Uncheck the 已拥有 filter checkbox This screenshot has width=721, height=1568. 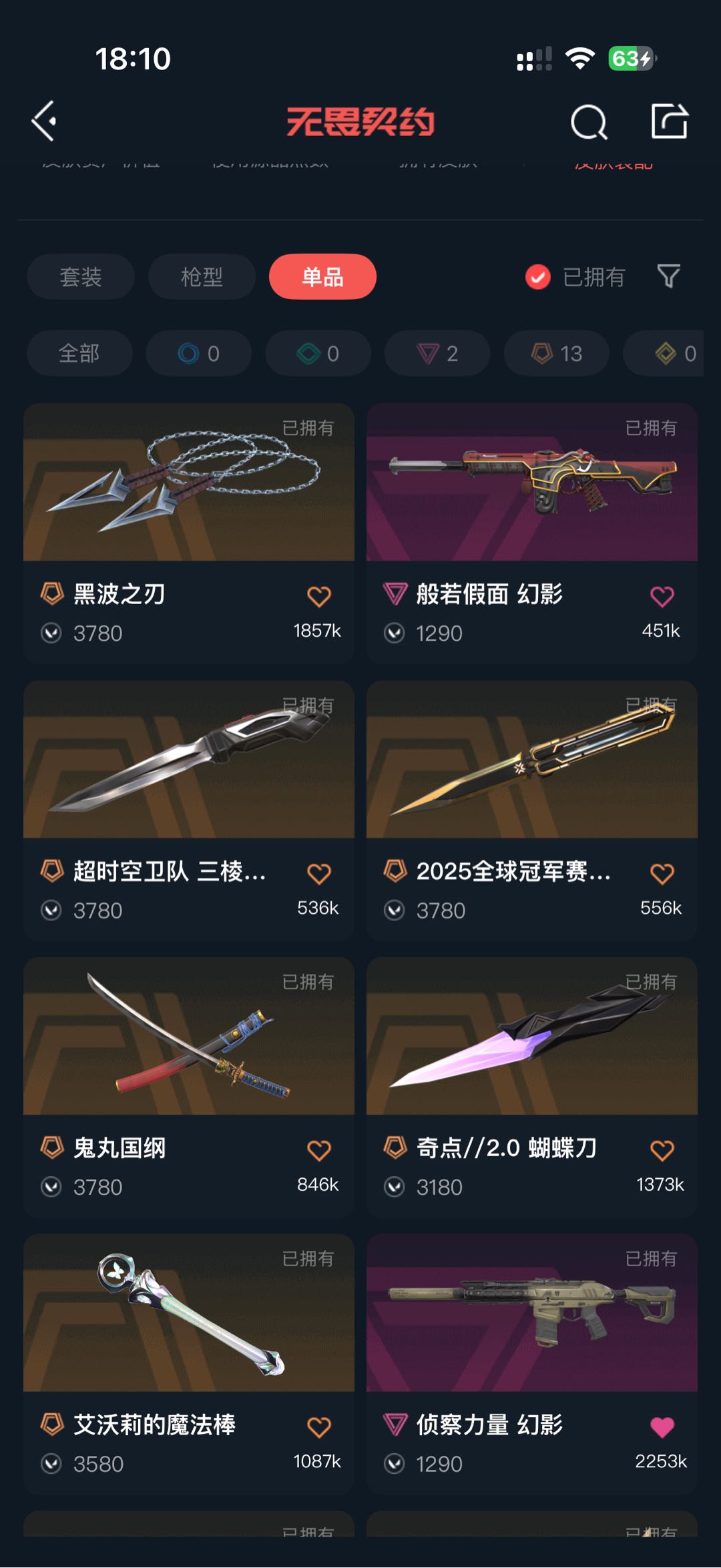click(x=538, y=276)
